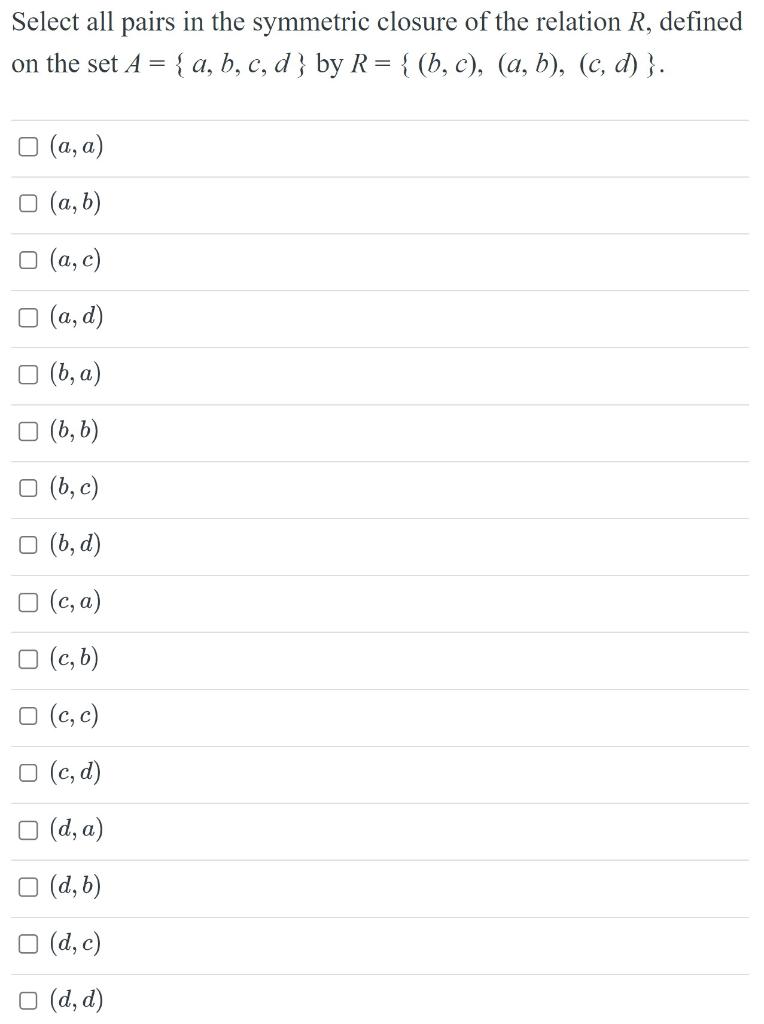Check the (b, b) checkbox
Image resolution: width=764 pixels, height=1024 pixels.
(27, 432)
